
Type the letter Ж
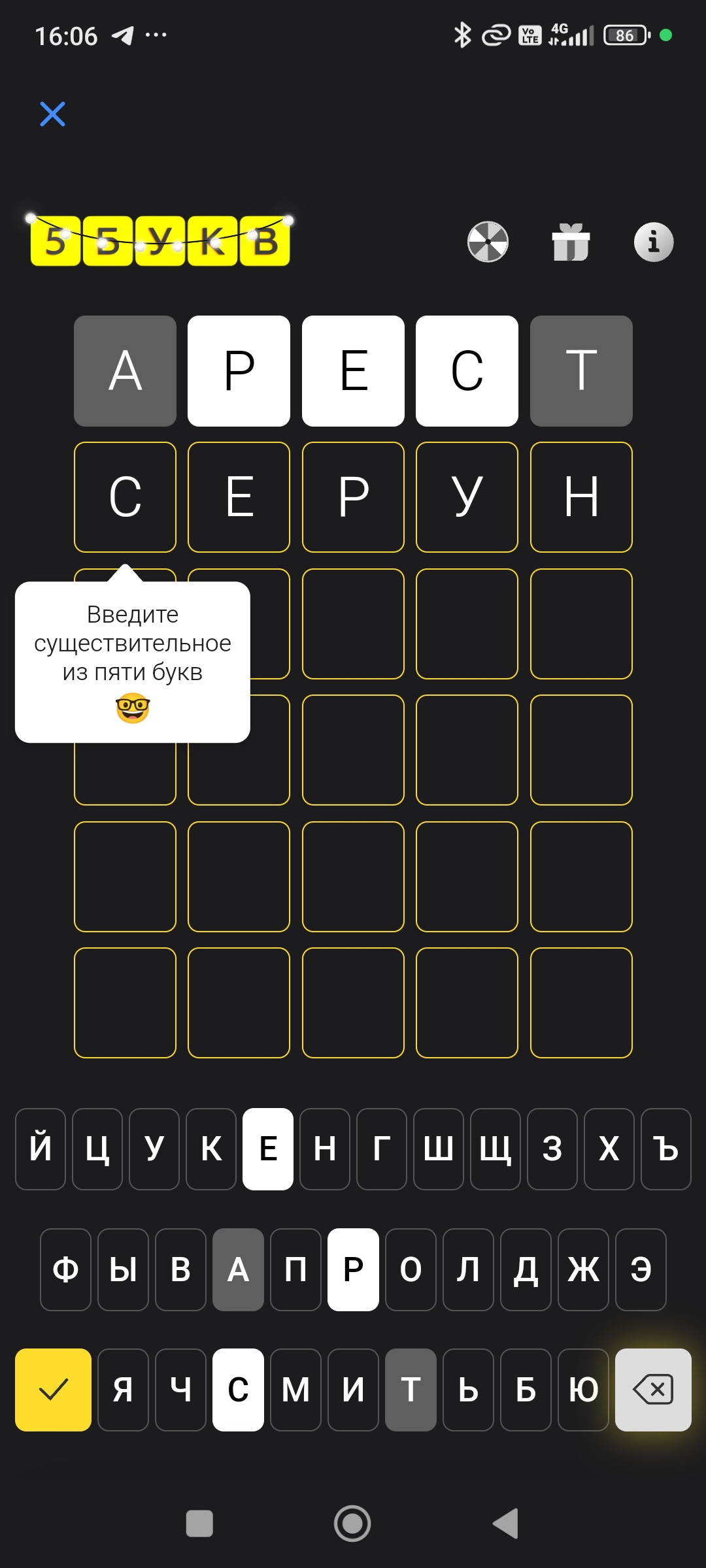[x=583, y=1269]
